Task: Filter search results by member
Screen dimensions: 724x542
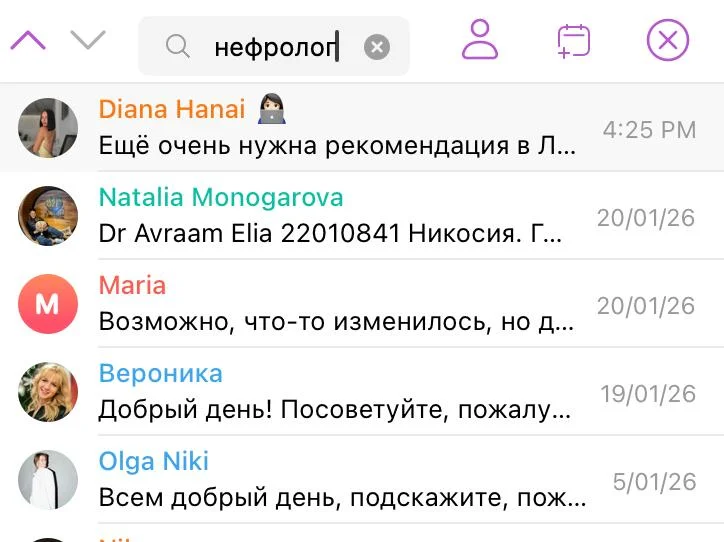Action: [x=480, y=41]
